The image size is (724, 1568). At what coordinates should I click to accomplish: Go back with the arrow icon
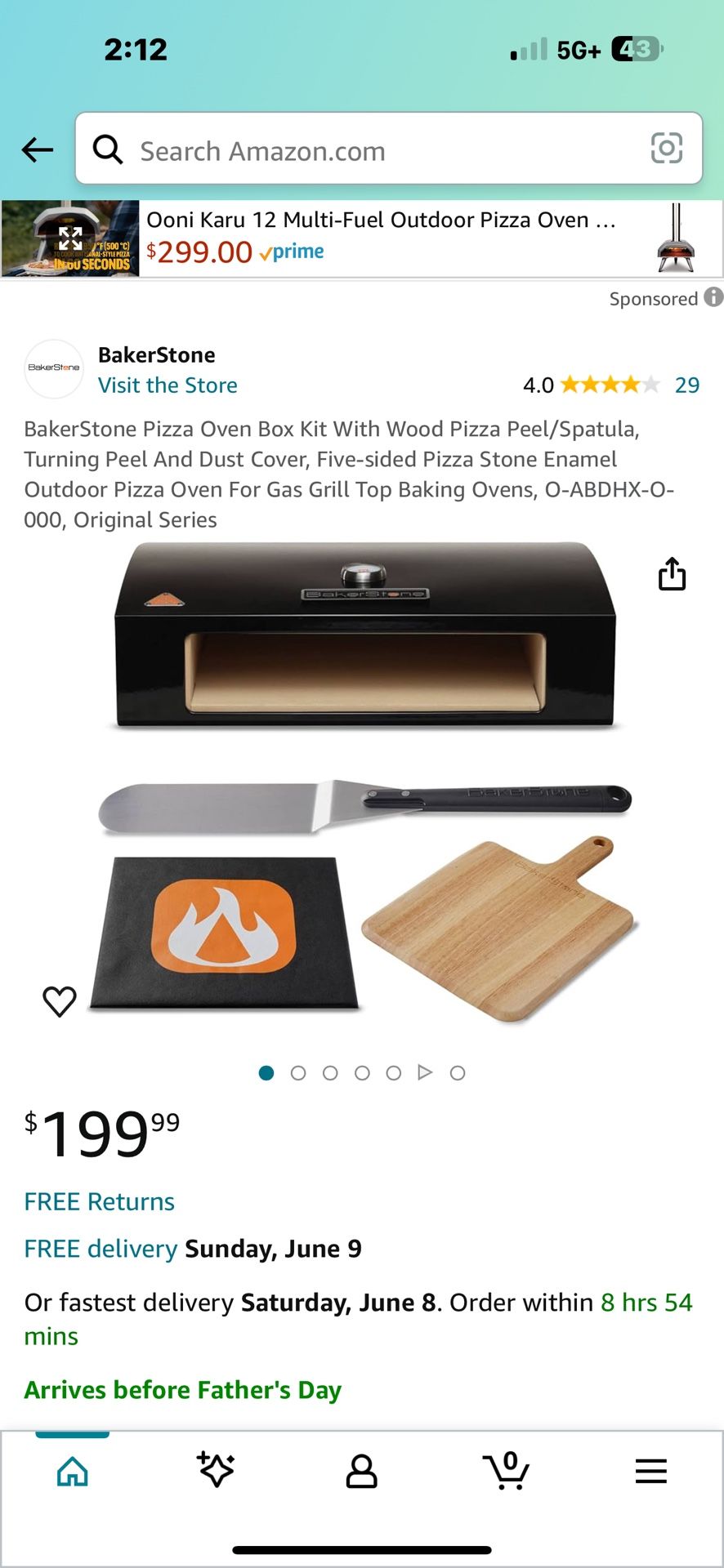38,150
